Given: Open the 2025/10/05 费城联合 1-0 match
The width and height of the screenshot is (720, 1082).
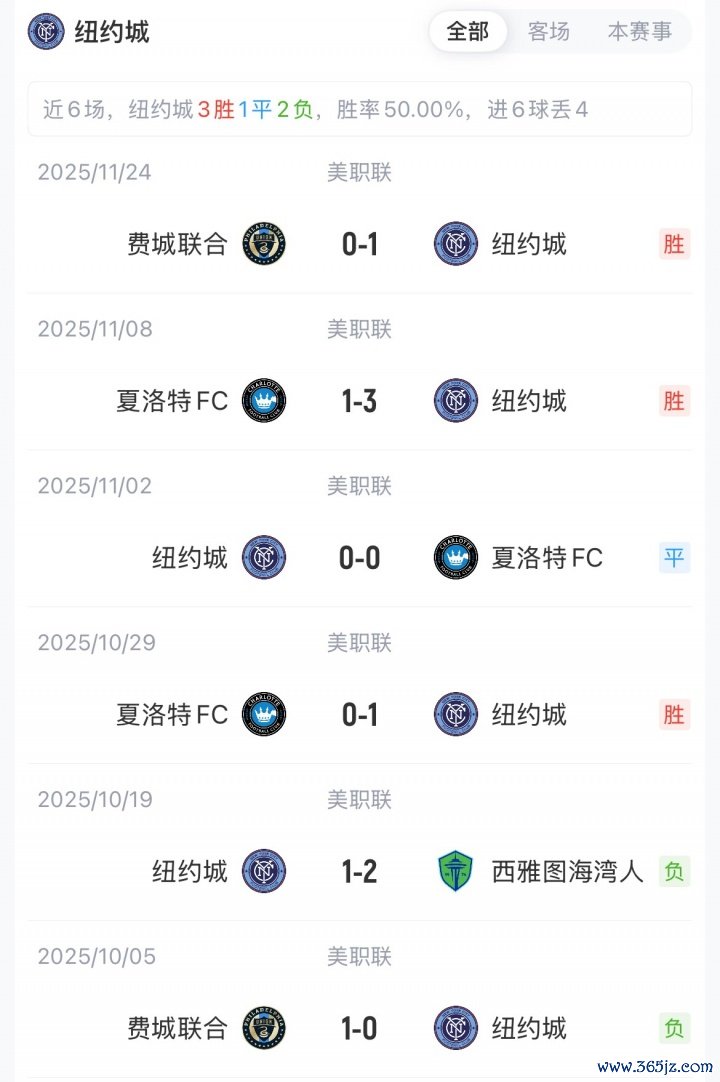Looking at the screenshot, I should pyautogui.click(x=359, y=1029).
